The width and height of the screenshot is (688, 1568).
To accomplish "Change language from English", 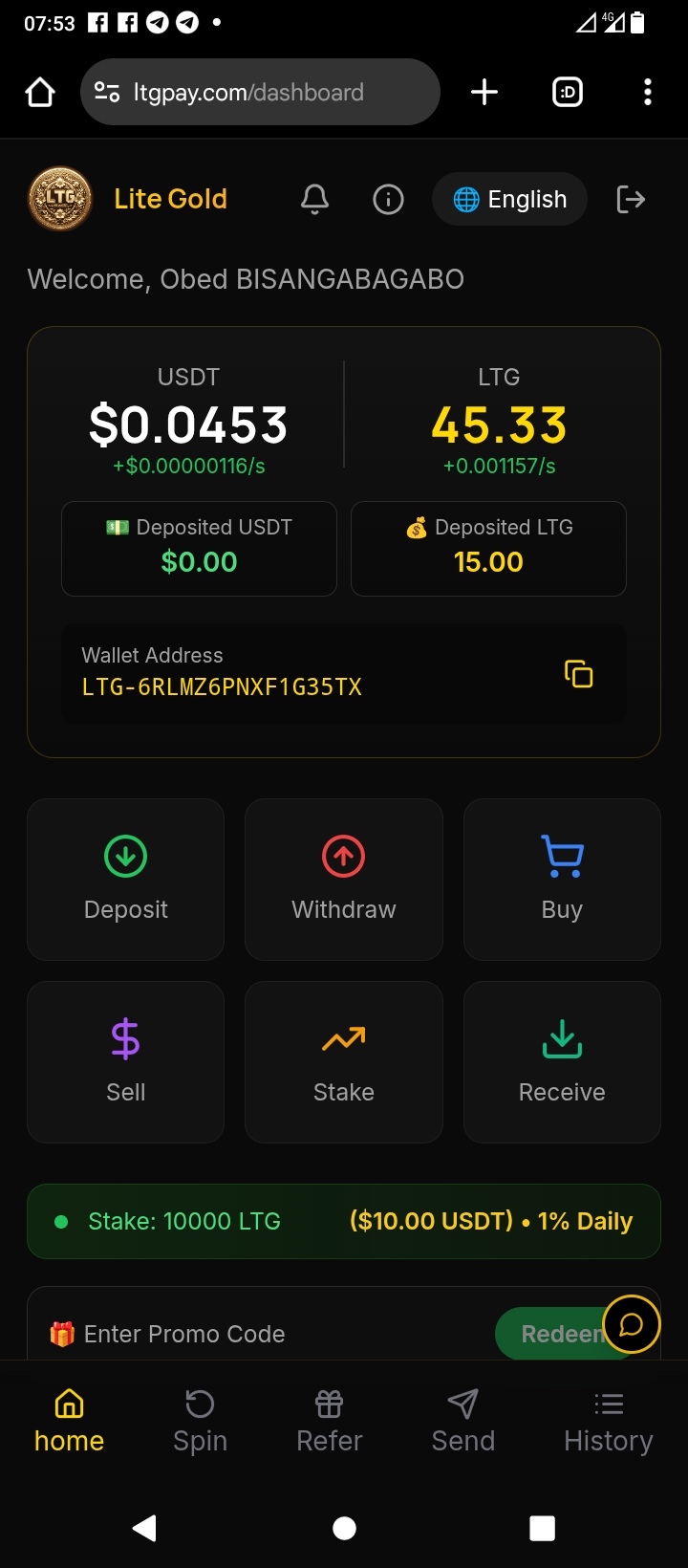I will [509, 199].
